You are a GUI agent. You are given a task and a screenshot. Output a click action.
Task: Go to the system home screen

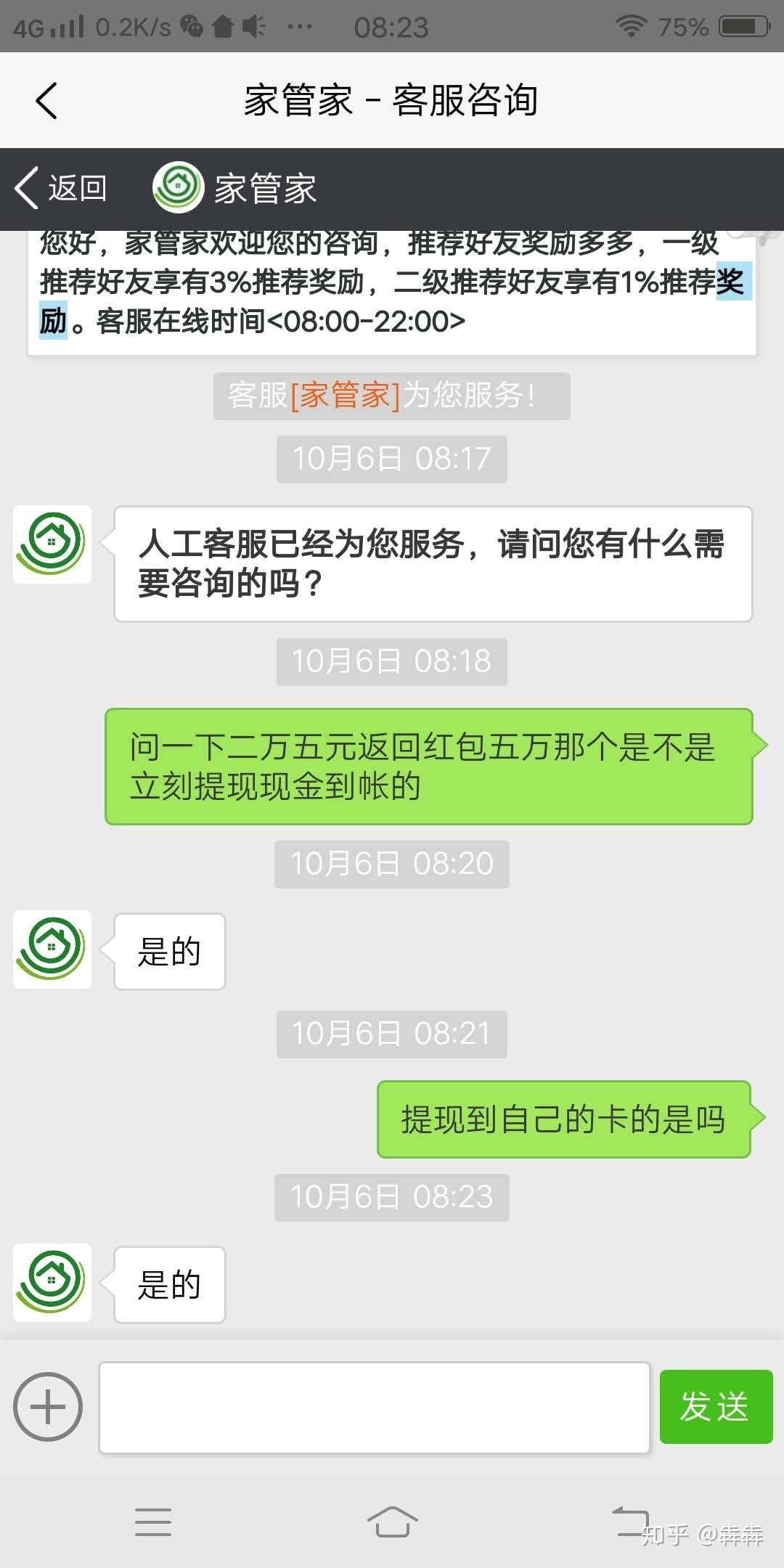392,1522
